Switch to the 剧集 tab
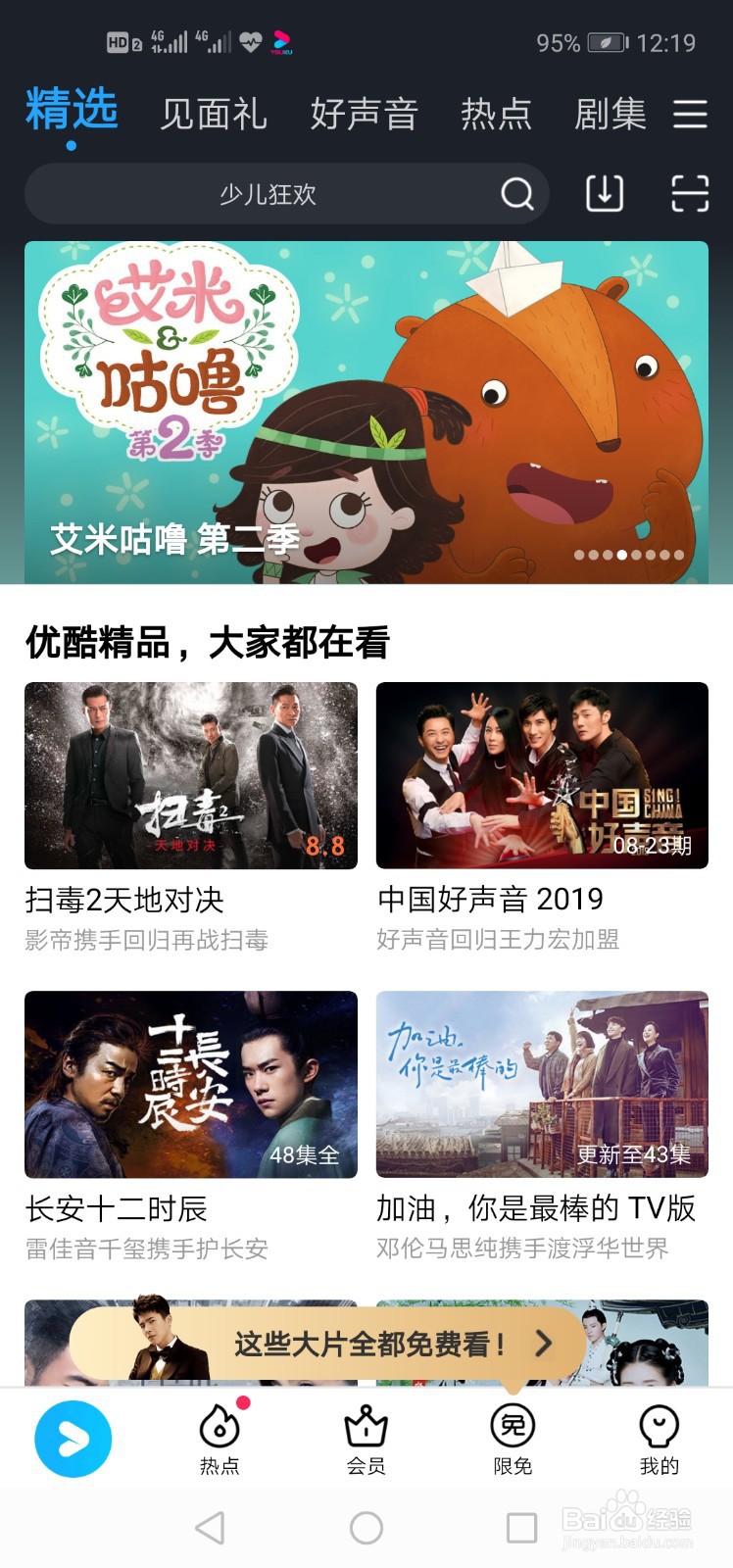 (x=611, y=114)
